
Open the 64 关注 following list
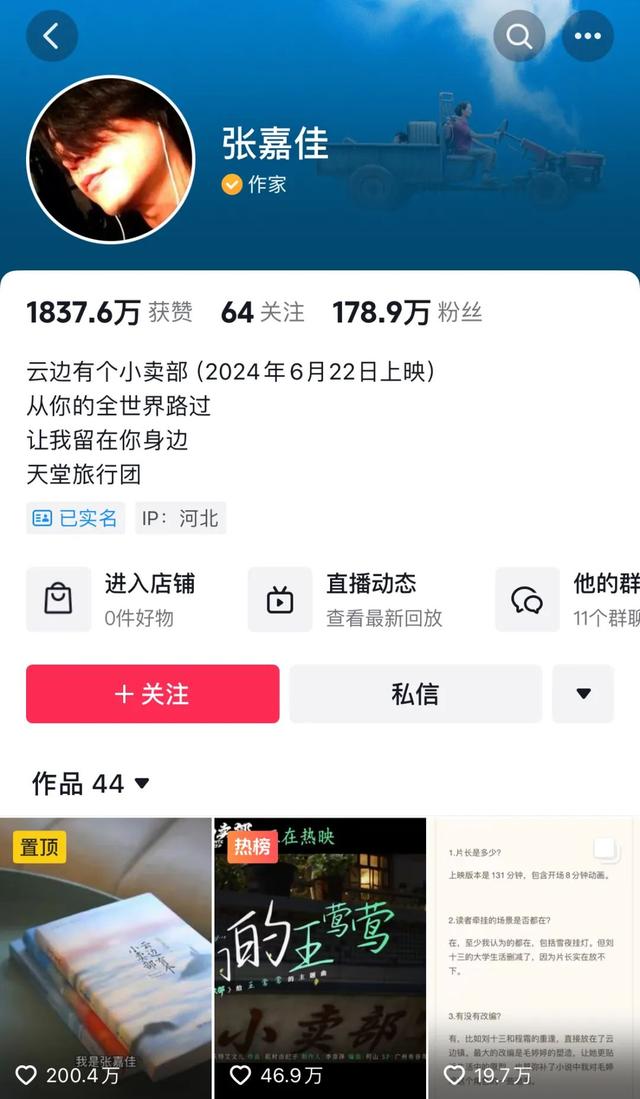(x=262, y=312)
